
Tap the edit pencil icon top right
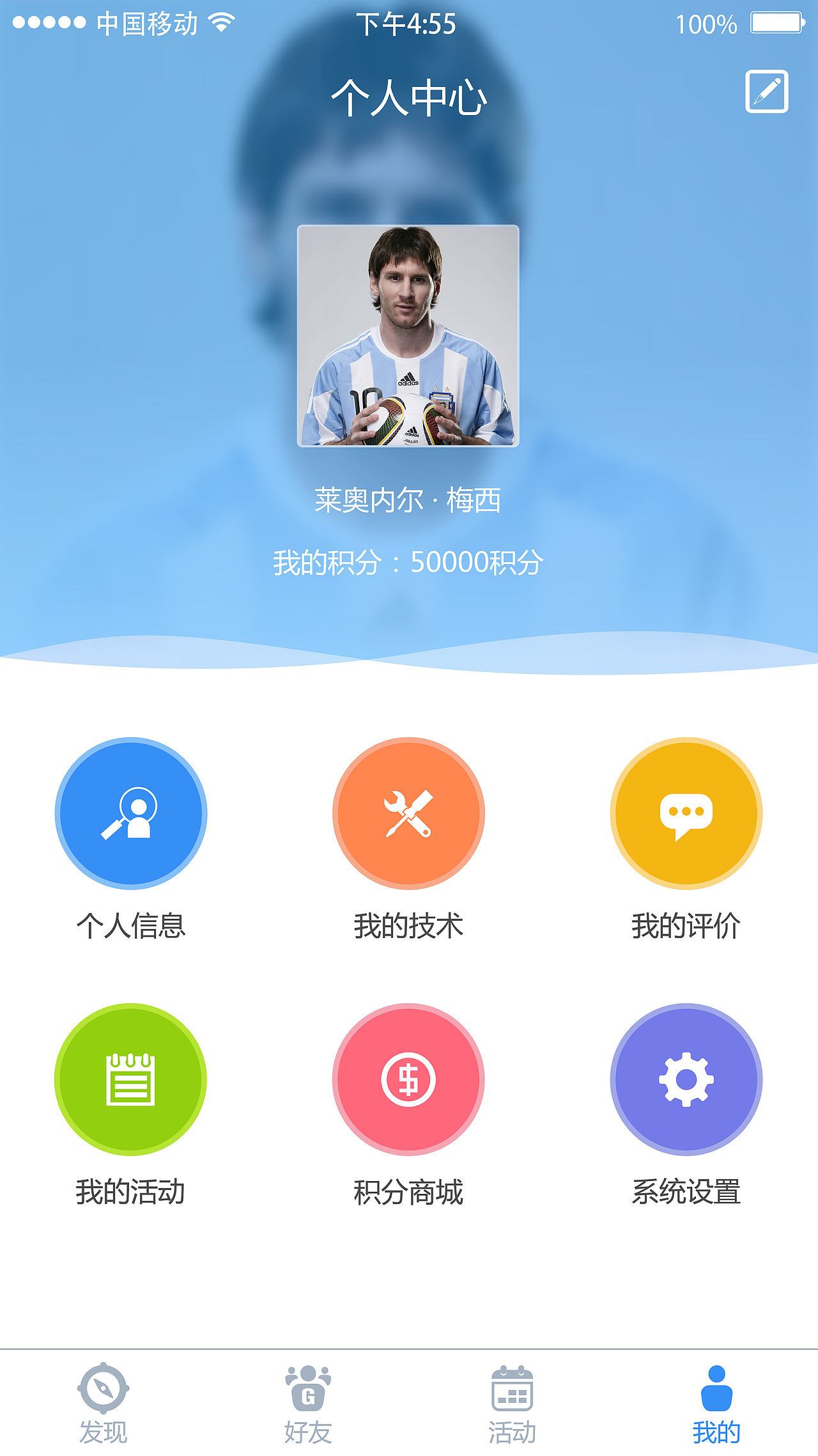tap(766, 93)
